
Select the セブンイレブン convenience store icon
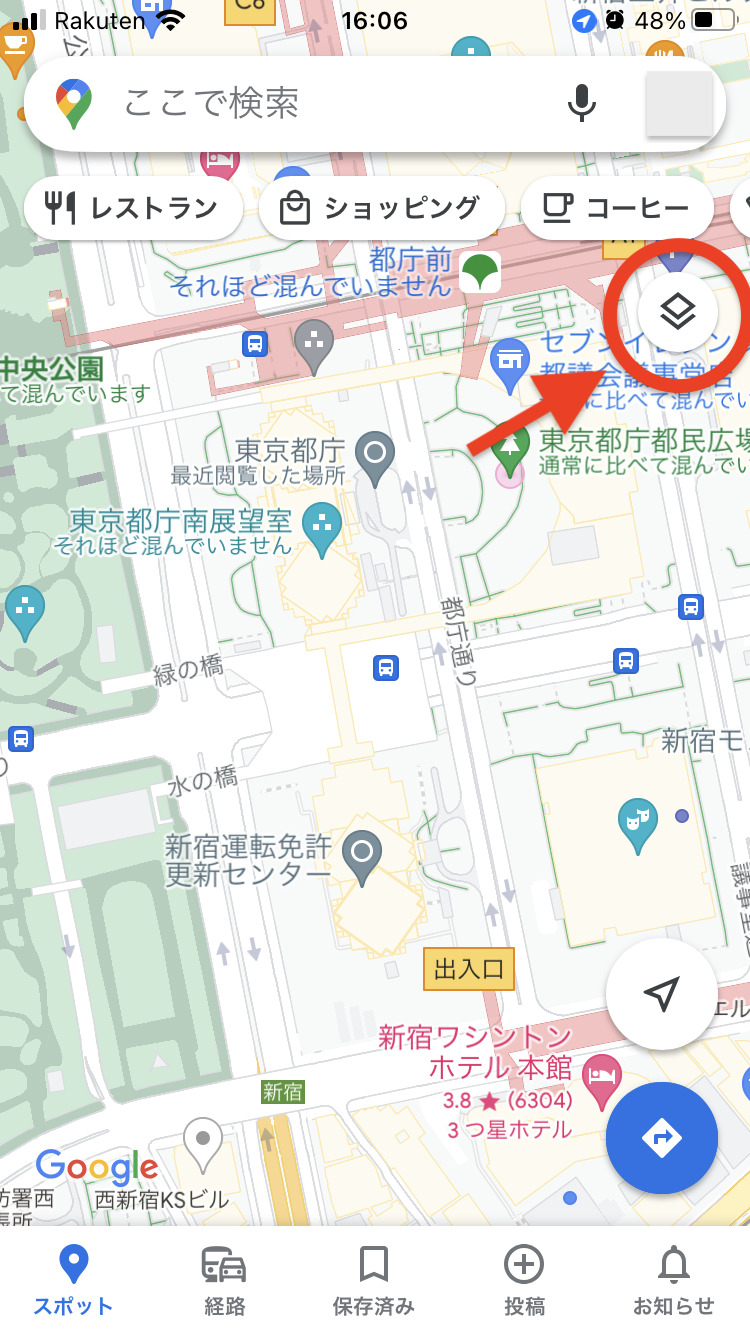pos(511,362)
